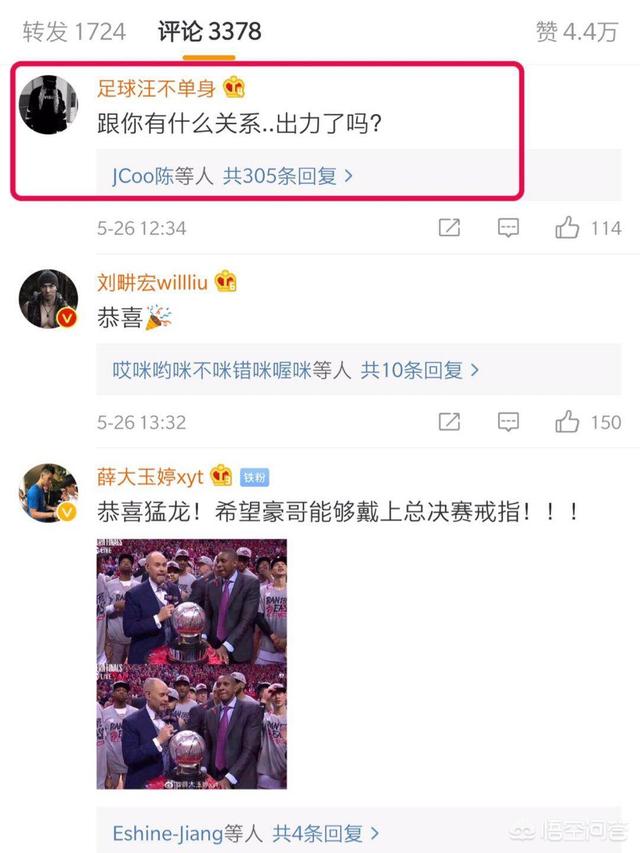Select the 评论 3378 tab
Image resolution: width=640 pixels, height=853 pixels.
point(209,32)
